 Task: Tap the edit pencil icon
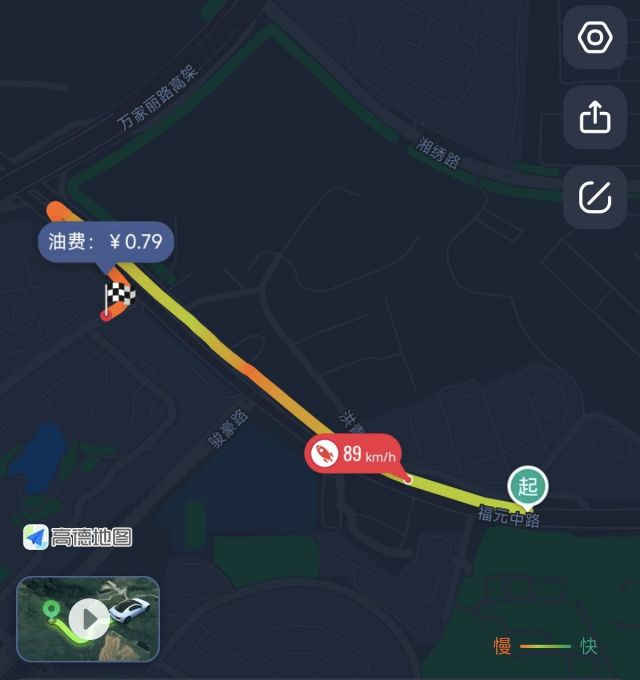595,197
